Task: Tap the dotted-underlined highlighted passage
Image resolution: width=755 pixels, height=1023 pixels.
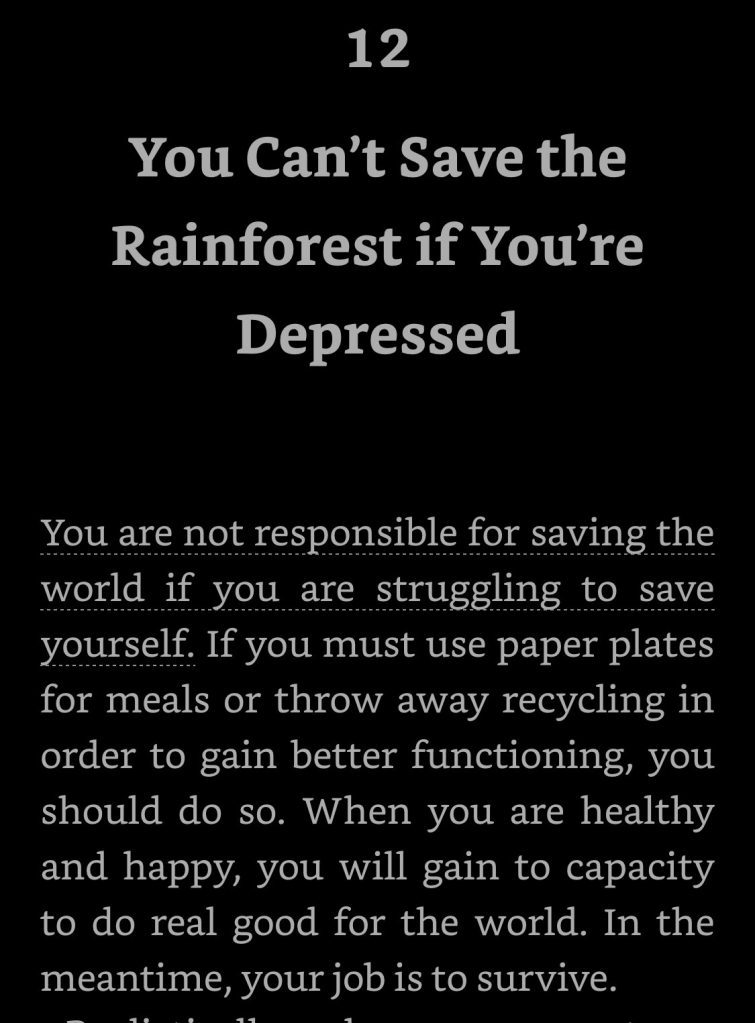Action: [x=377, y=589]
